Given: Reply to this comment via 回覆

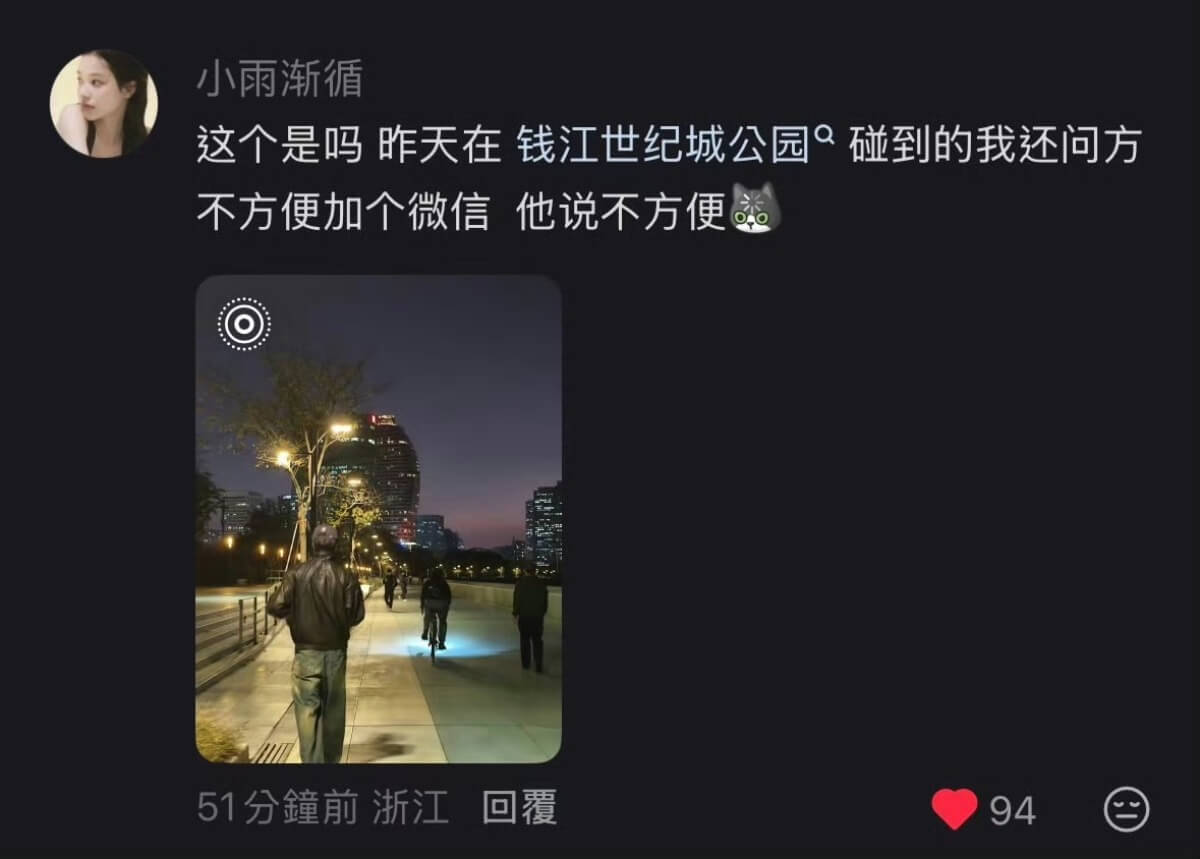Looking at the screenshot, I should tap(519, 808).
